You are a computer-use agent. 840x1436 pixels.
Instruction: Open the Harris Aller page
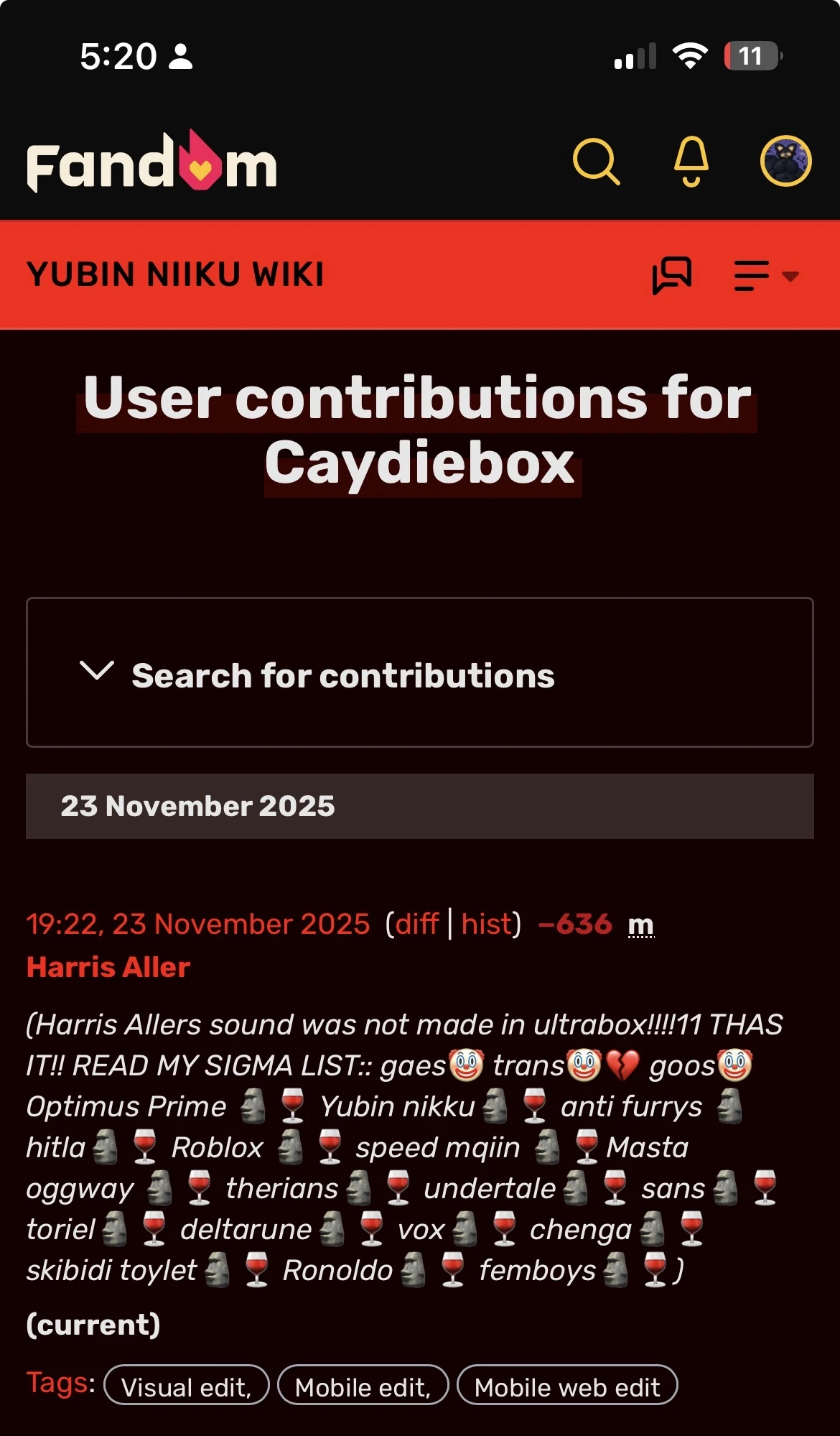[108, 967]
